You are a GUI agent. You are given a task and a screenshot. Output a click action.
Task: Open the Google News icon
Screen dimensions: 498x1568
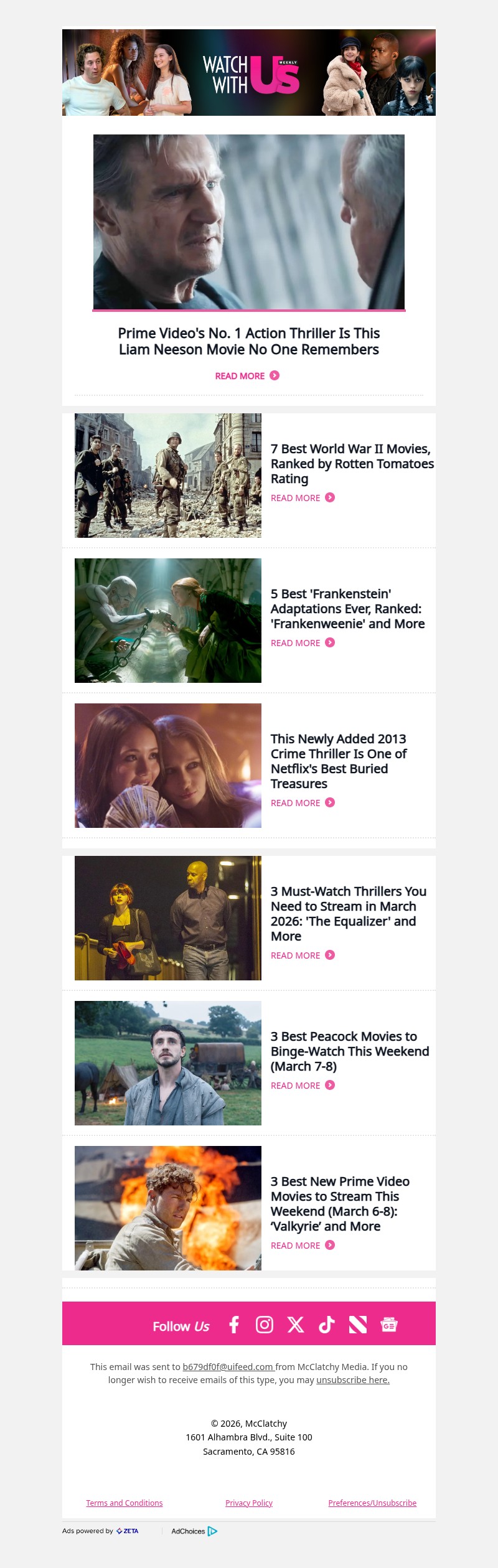click(389, 1325)
